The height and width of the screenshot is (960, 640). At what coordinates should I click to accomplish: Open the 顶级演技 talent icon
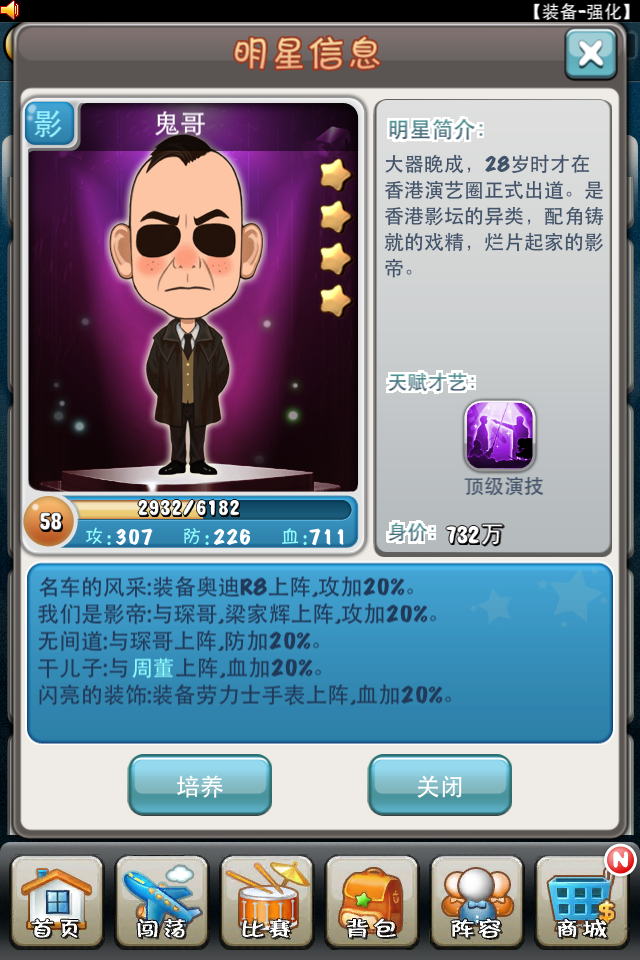tap(499, 436)
